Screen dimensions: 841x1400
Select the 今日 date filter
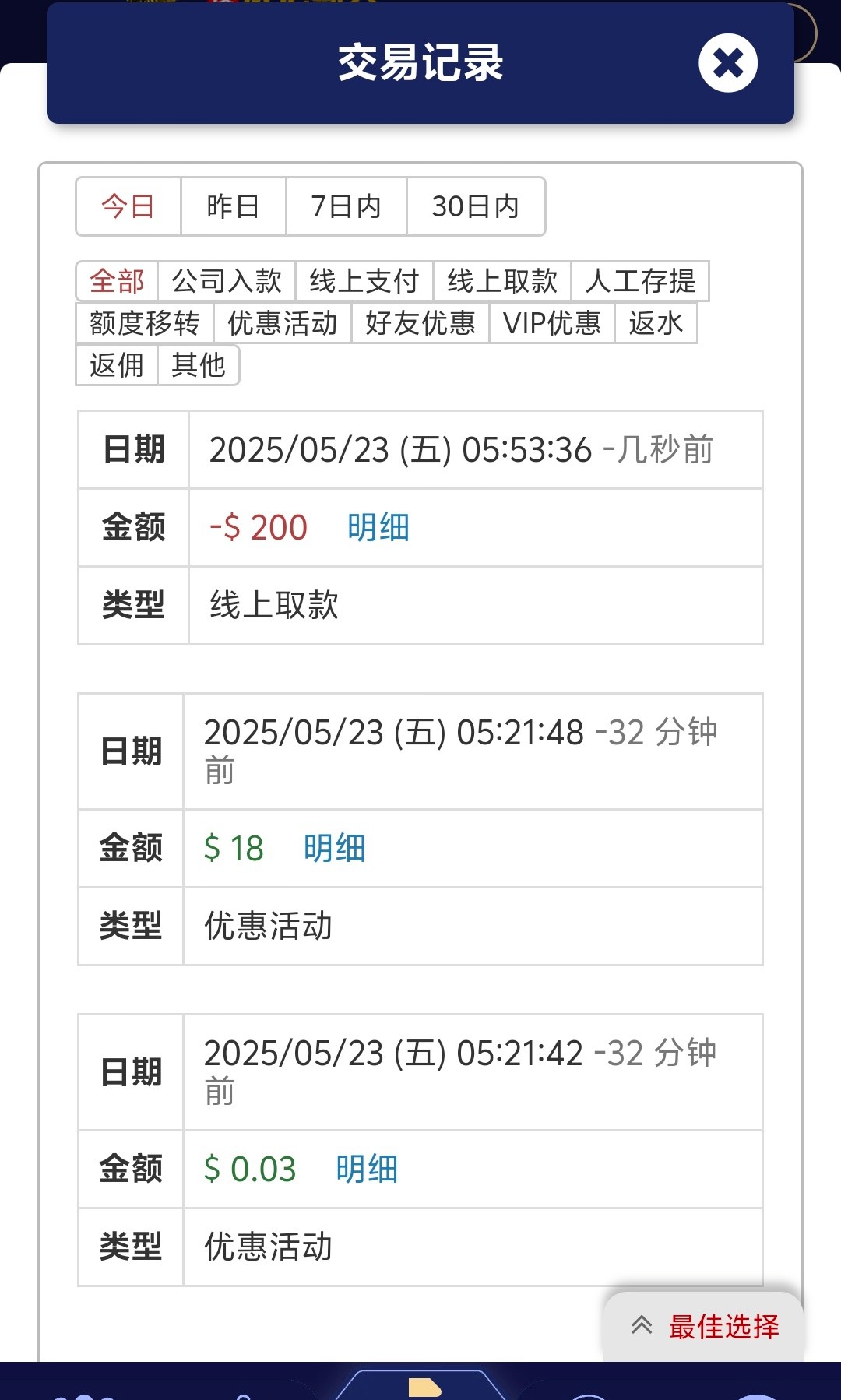pos(128,206)
